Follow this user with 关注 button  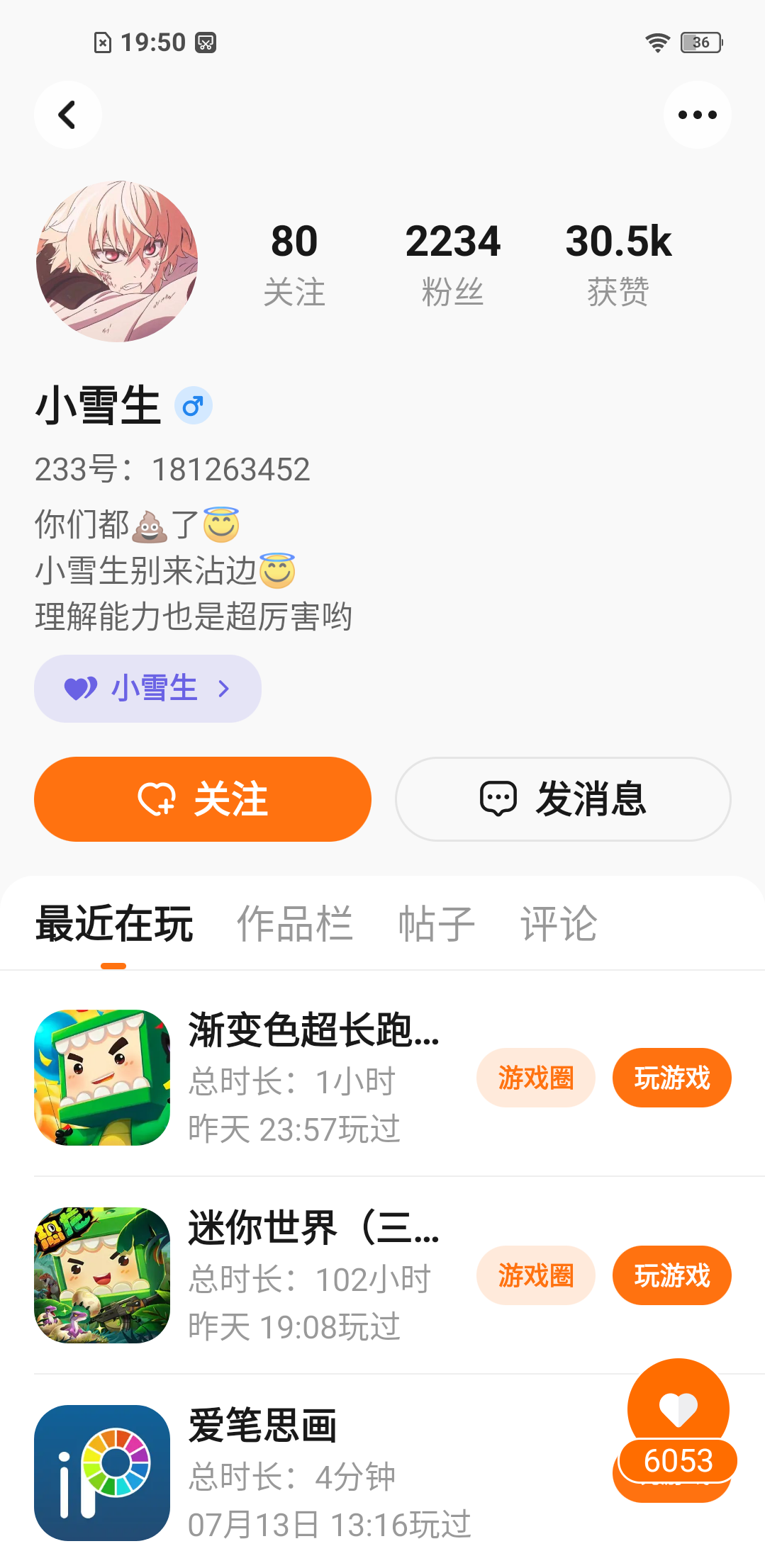click(203, 799)
